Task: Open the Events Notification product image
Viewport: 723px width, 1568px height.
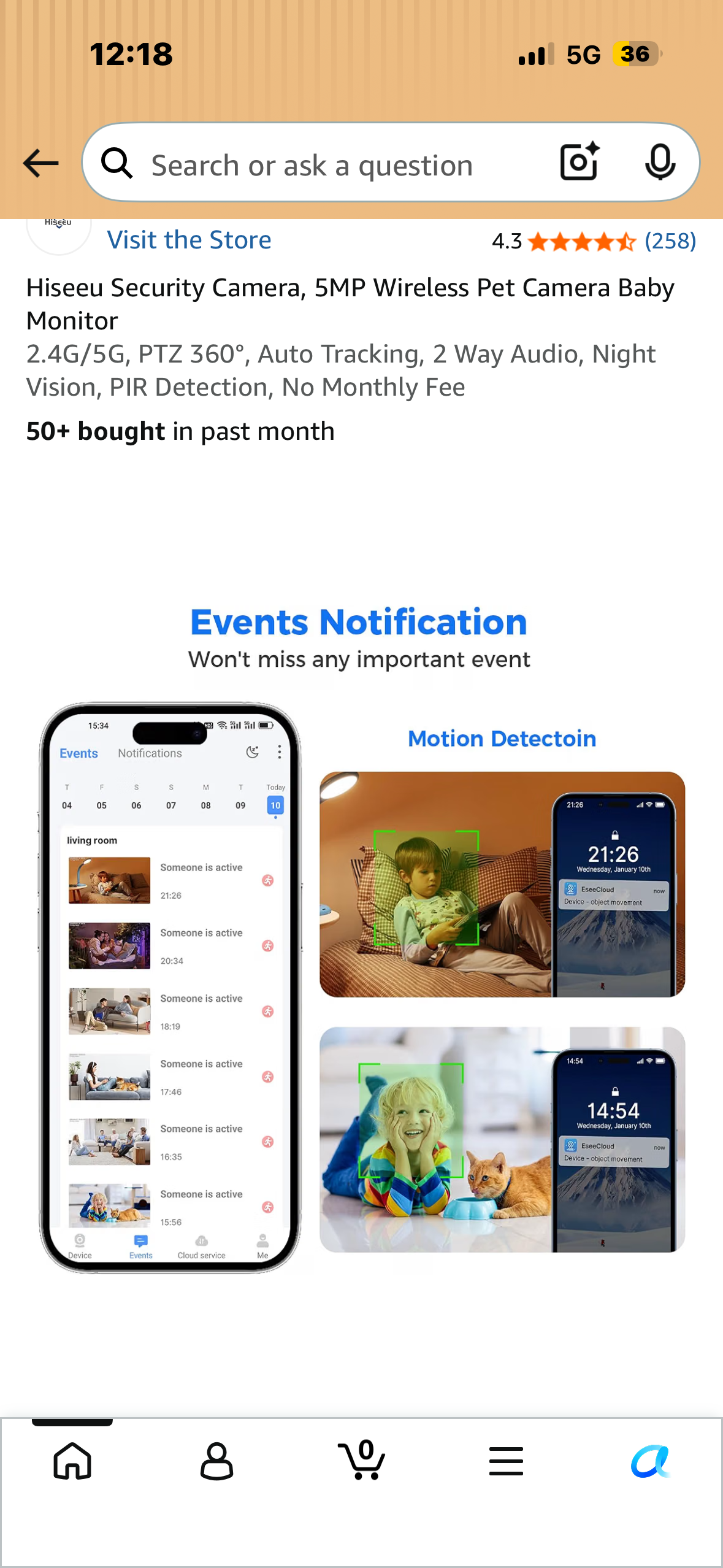Action: coord(361,937)
